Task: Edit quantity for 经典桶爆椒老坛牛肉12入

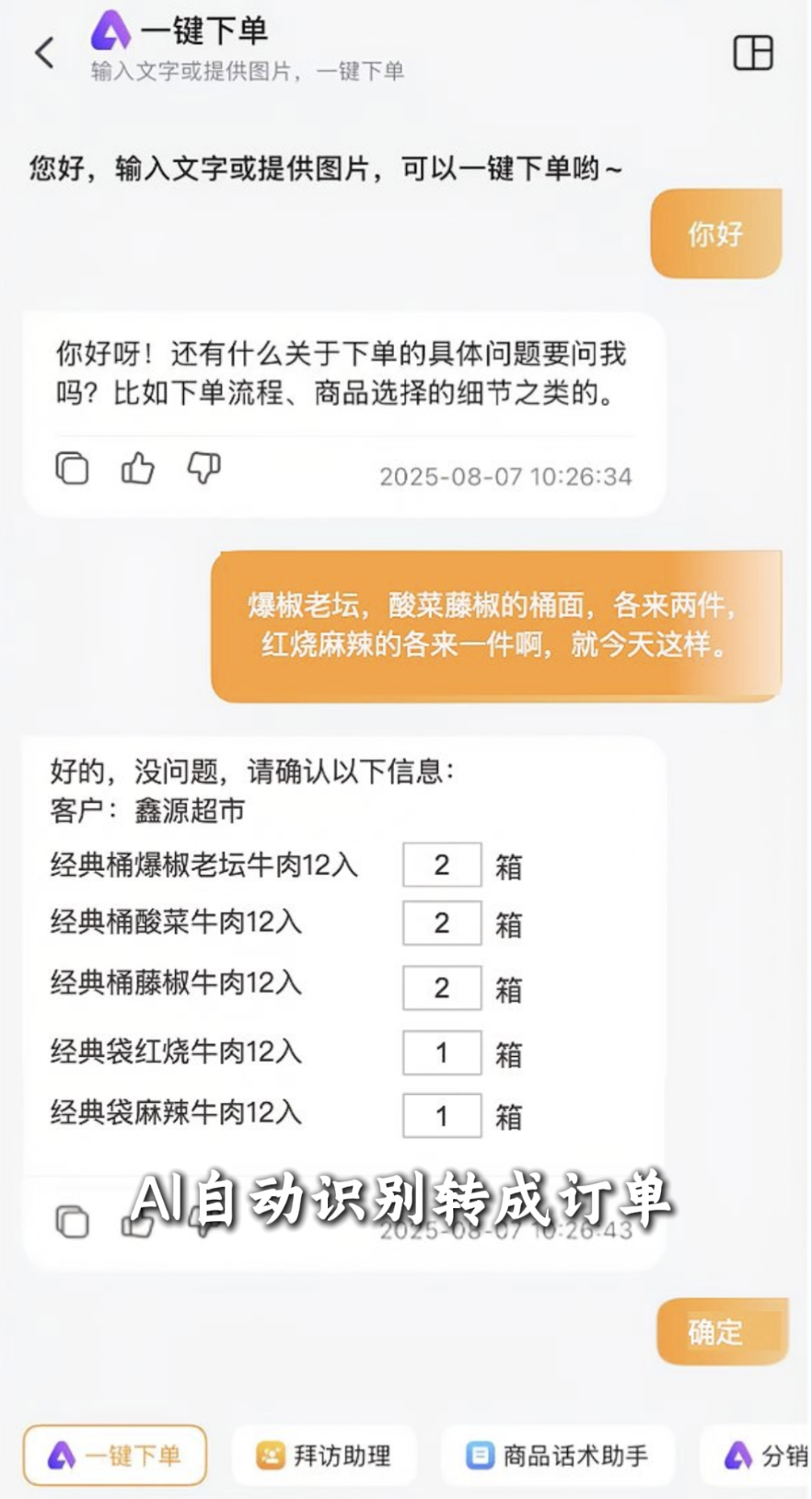Action: (x=441, y=865)
